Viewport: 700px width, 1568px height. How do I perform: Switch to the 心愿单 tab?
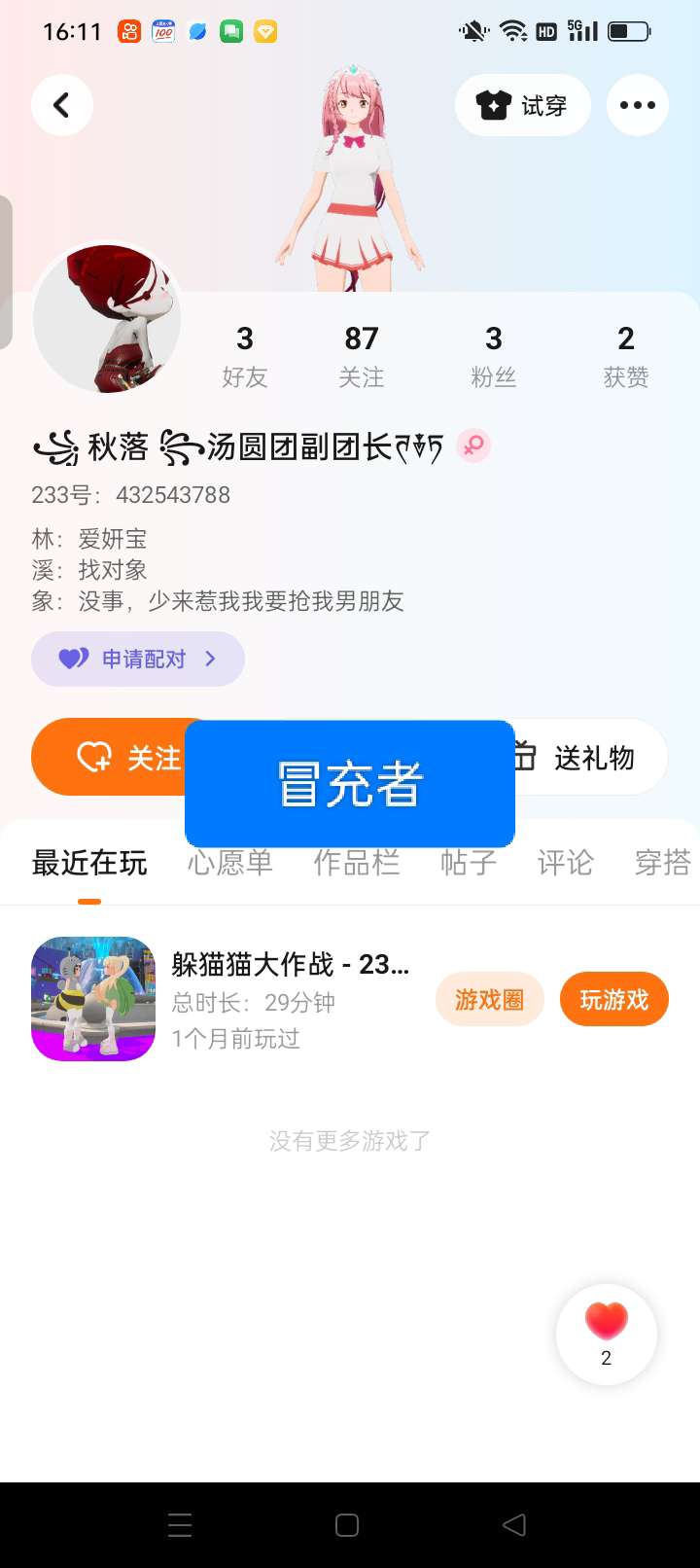tap(229, 864)
